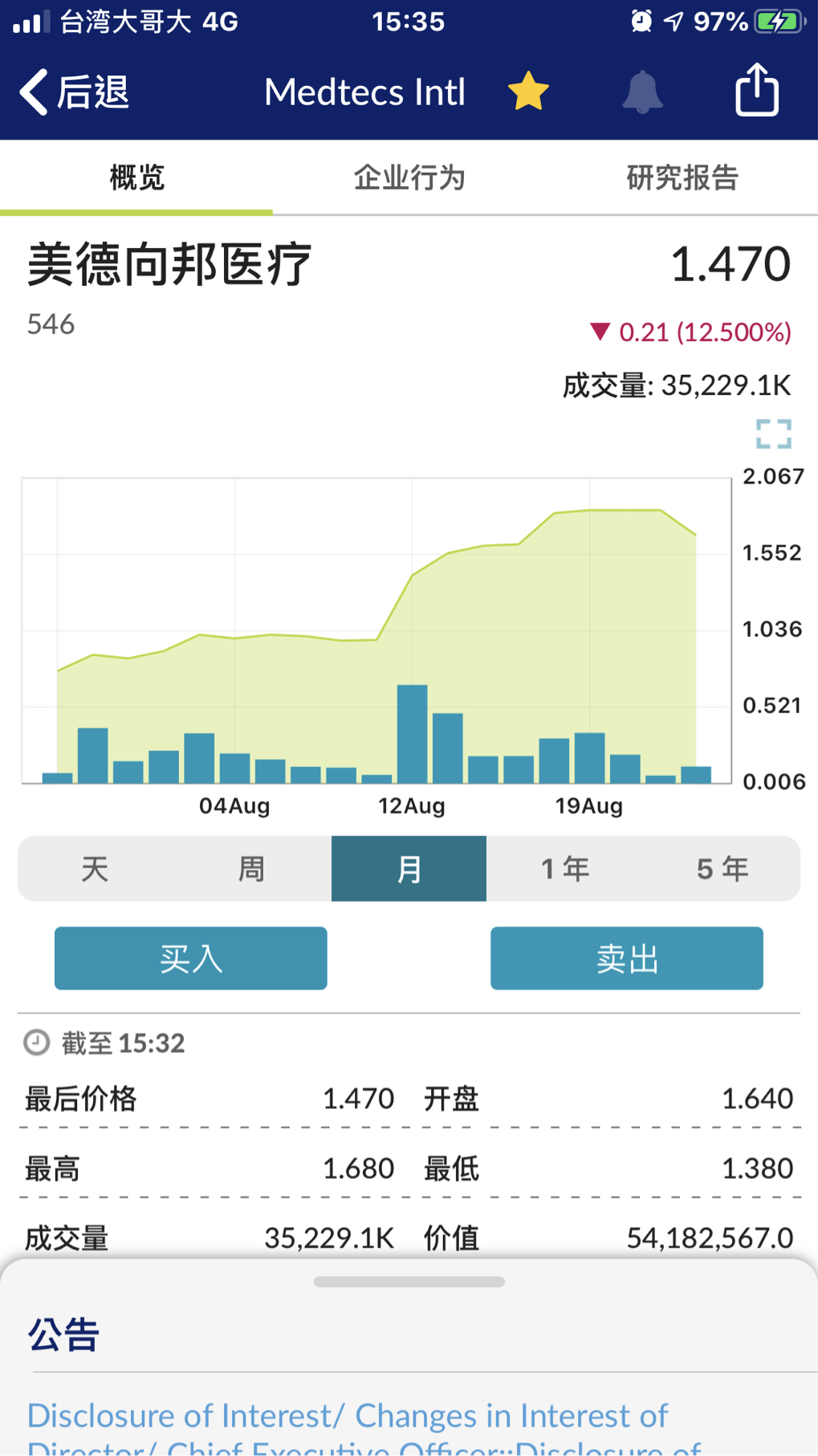The width and height of the screenshot is (818, 1456).
Task: Toggle the favorite star for Medtecs Intl
Action: click(528, 92)
